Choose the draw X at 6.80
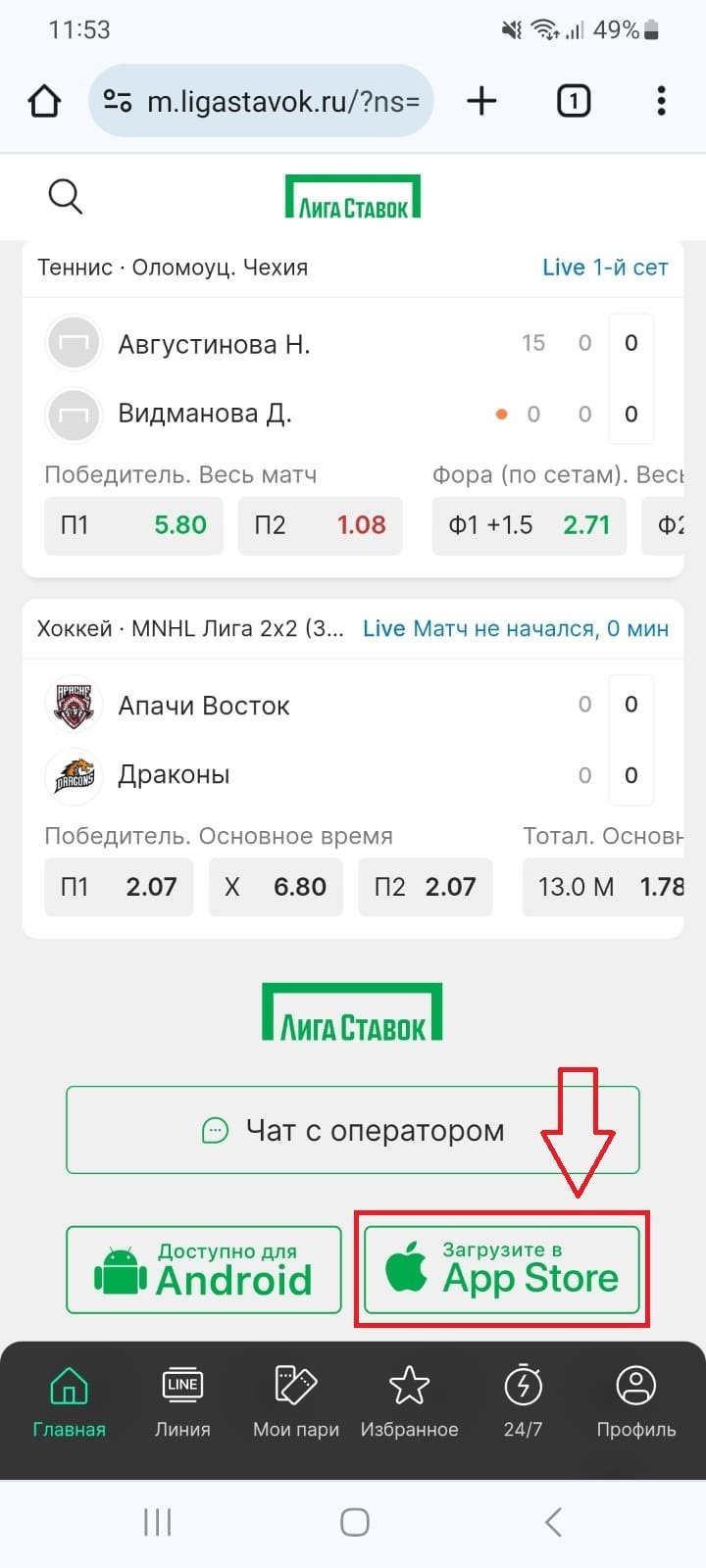Viewport: 706px width, 1568px height. [x=276, y=887]
